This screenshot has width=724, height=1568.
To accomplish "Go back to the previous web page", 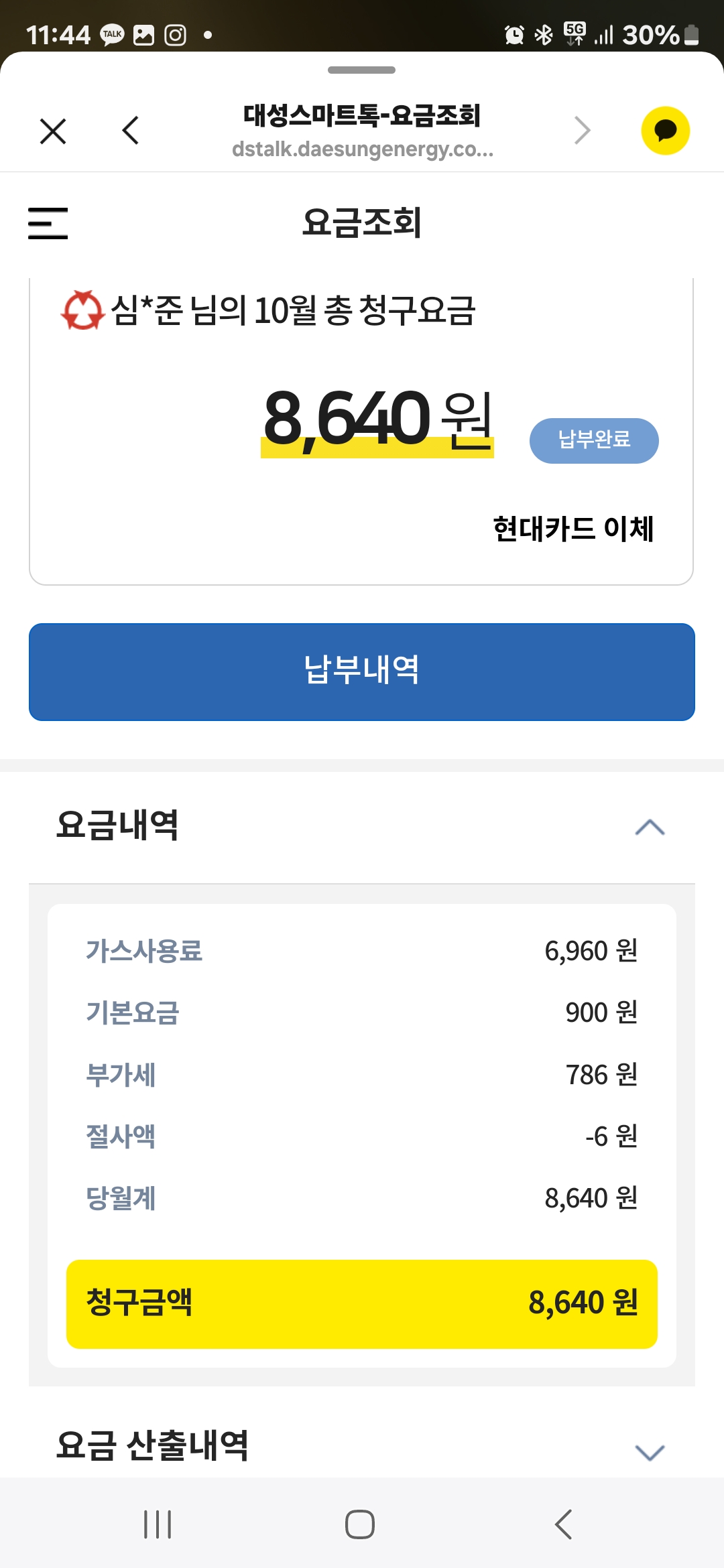I will 131,130.
